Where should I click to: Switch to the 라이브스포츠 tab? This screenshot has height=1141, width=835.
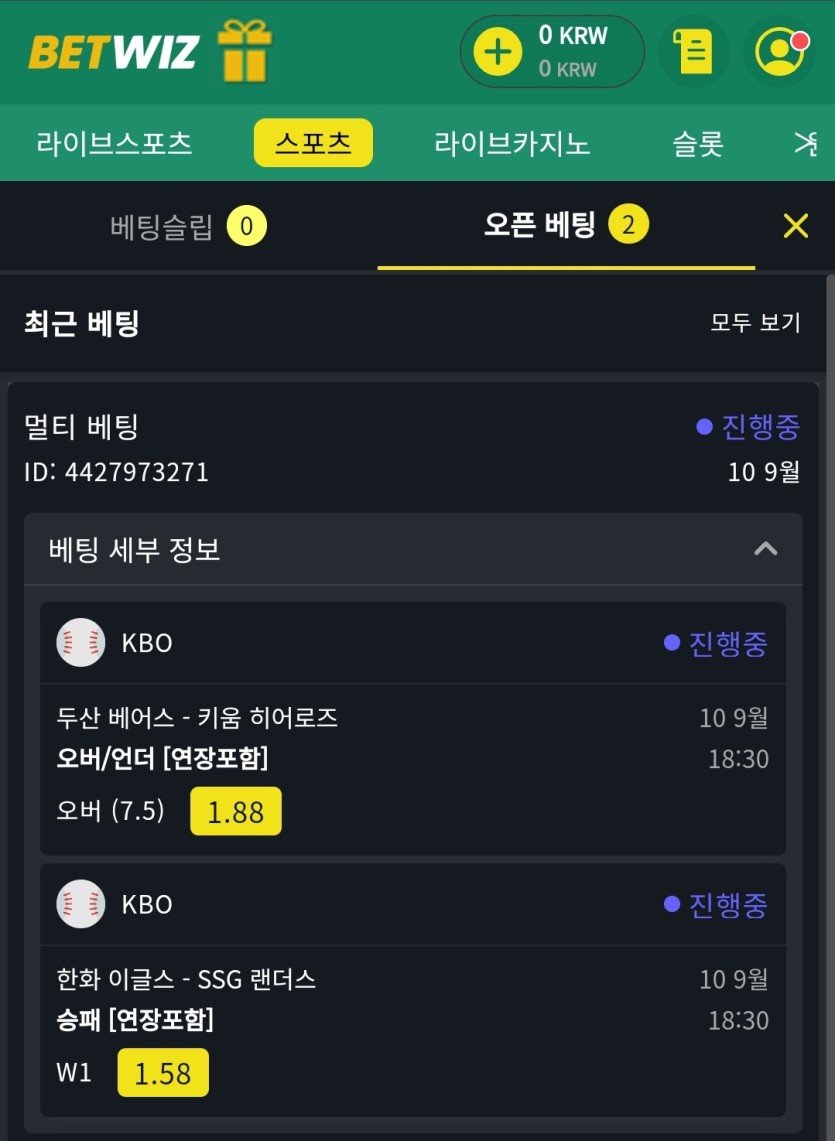[114, 143]
